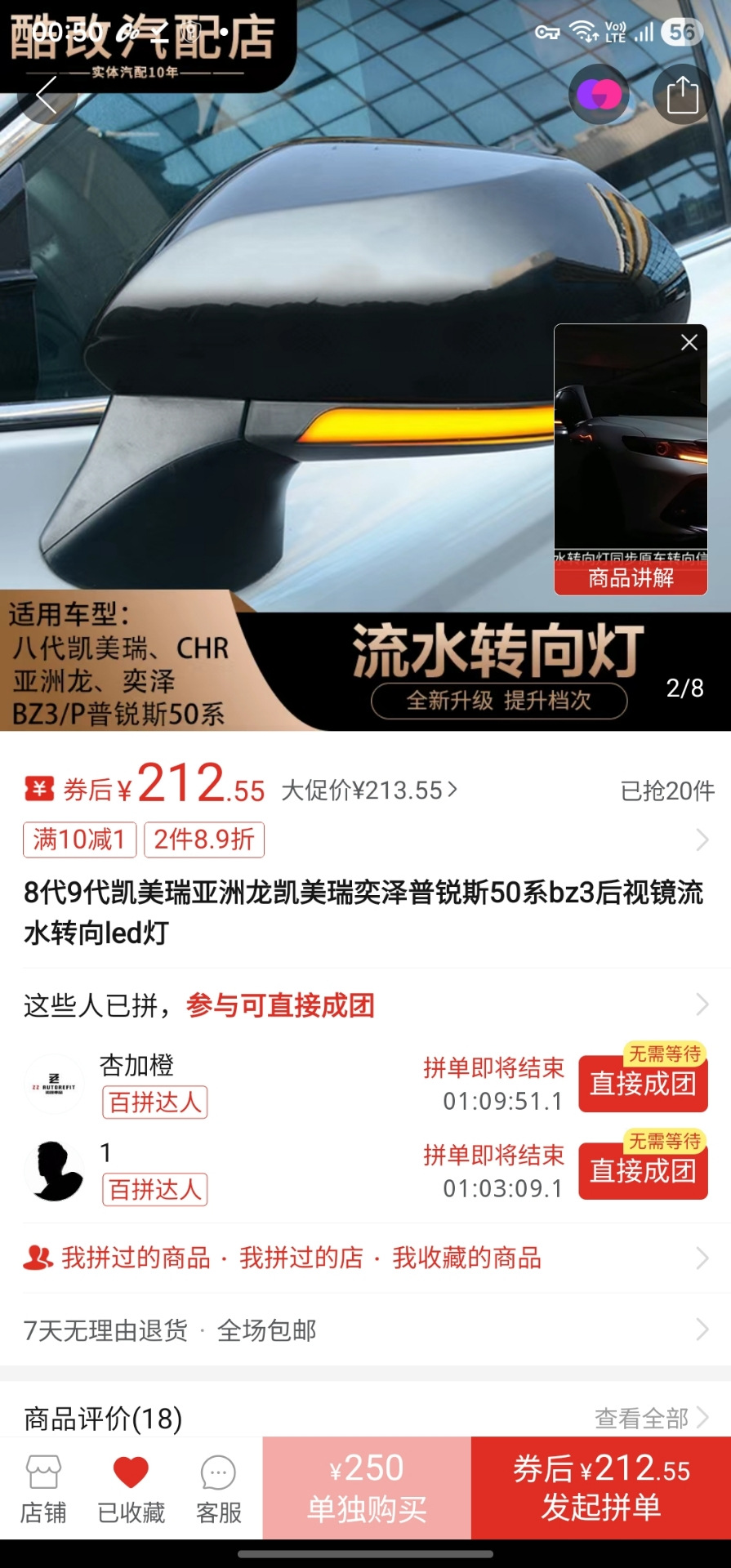This screenshot has width=731, height=1568.
Task: View 大促价¥213.55 price details
Action: click(x=369, y=790)
